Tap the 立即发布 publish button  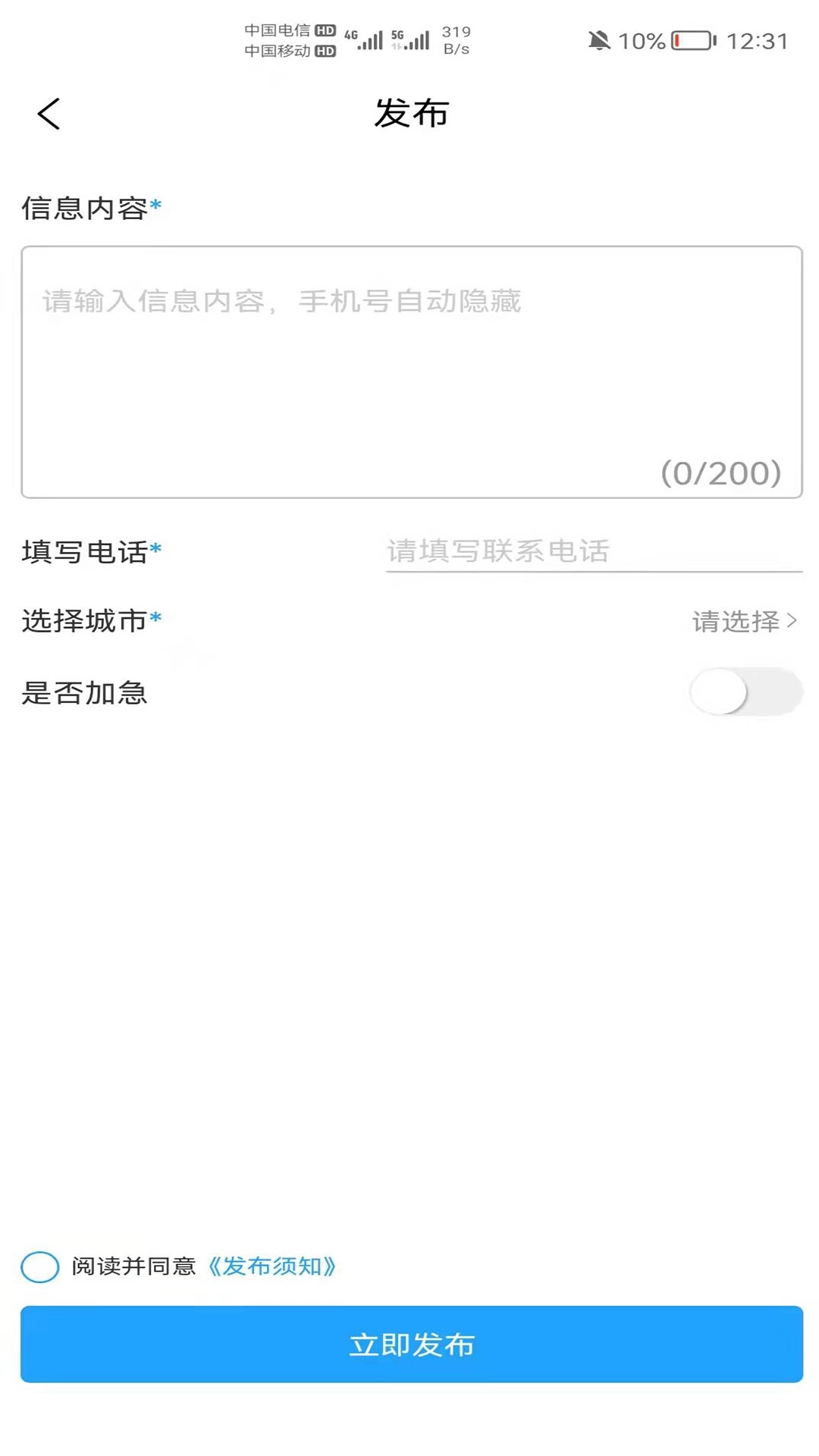coord(409,1344)
